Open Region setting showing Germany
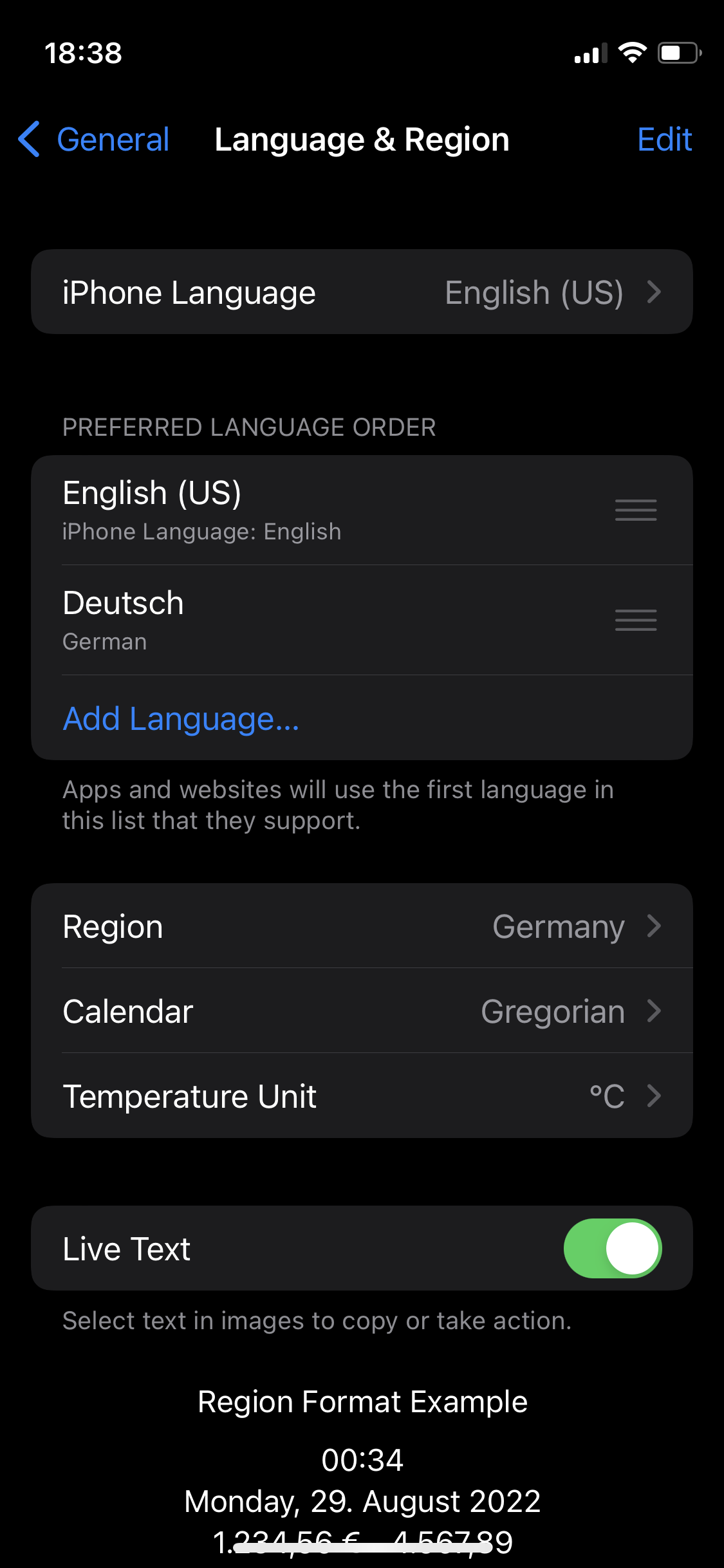Screen dimensions: 724x1568 coord(362,926)
